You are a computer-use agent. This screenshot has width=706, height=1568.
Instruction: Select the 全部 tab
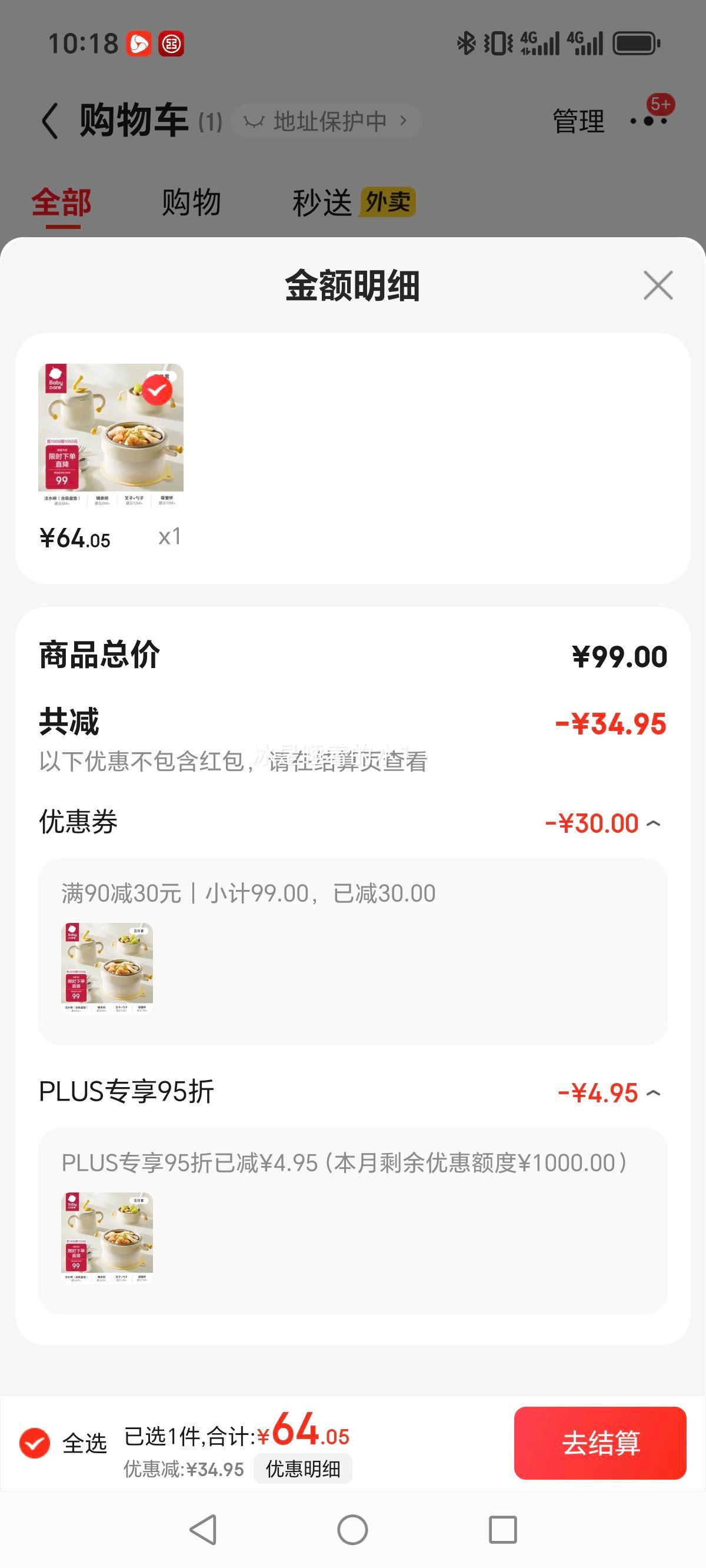[61, 203]
